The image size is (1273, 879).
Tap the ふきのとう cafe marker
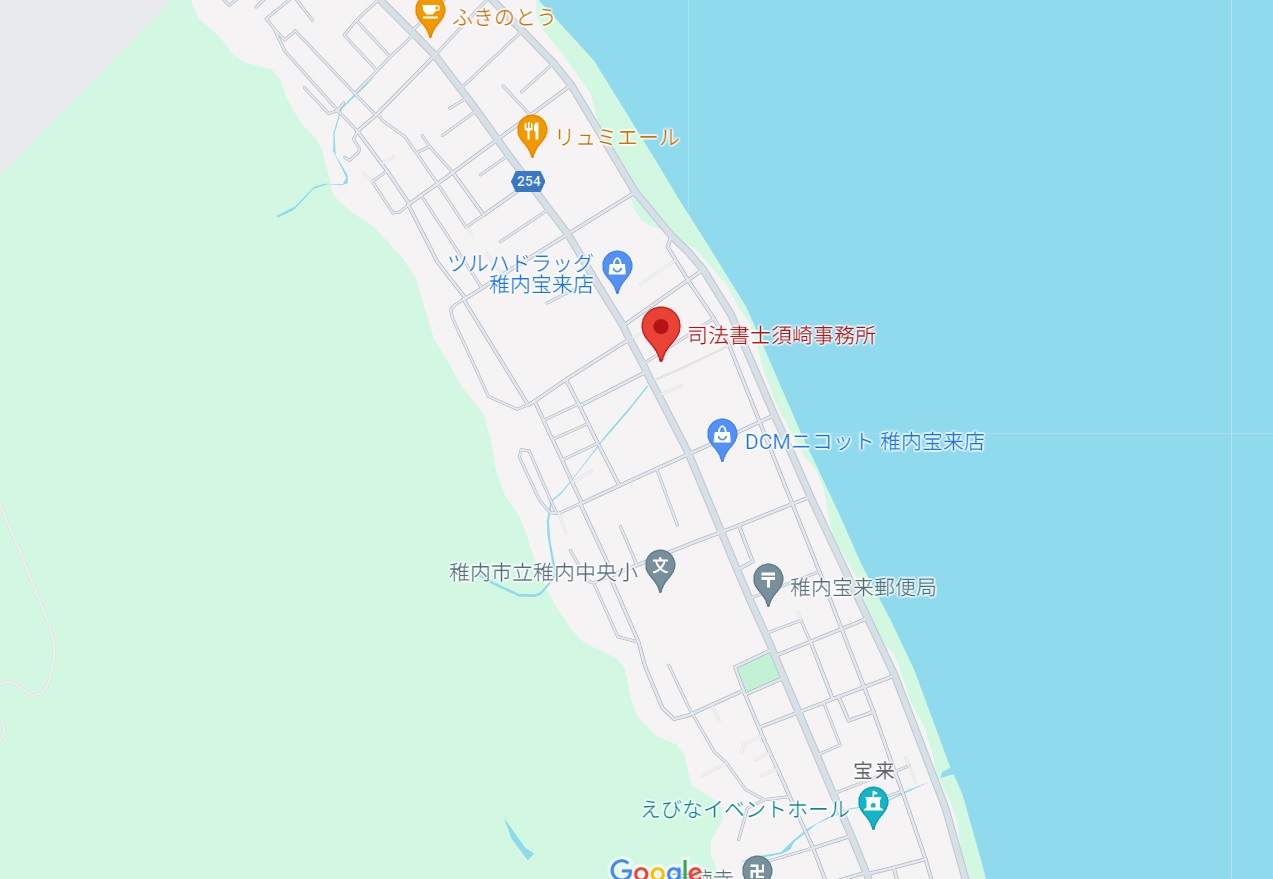click(430, 15)
